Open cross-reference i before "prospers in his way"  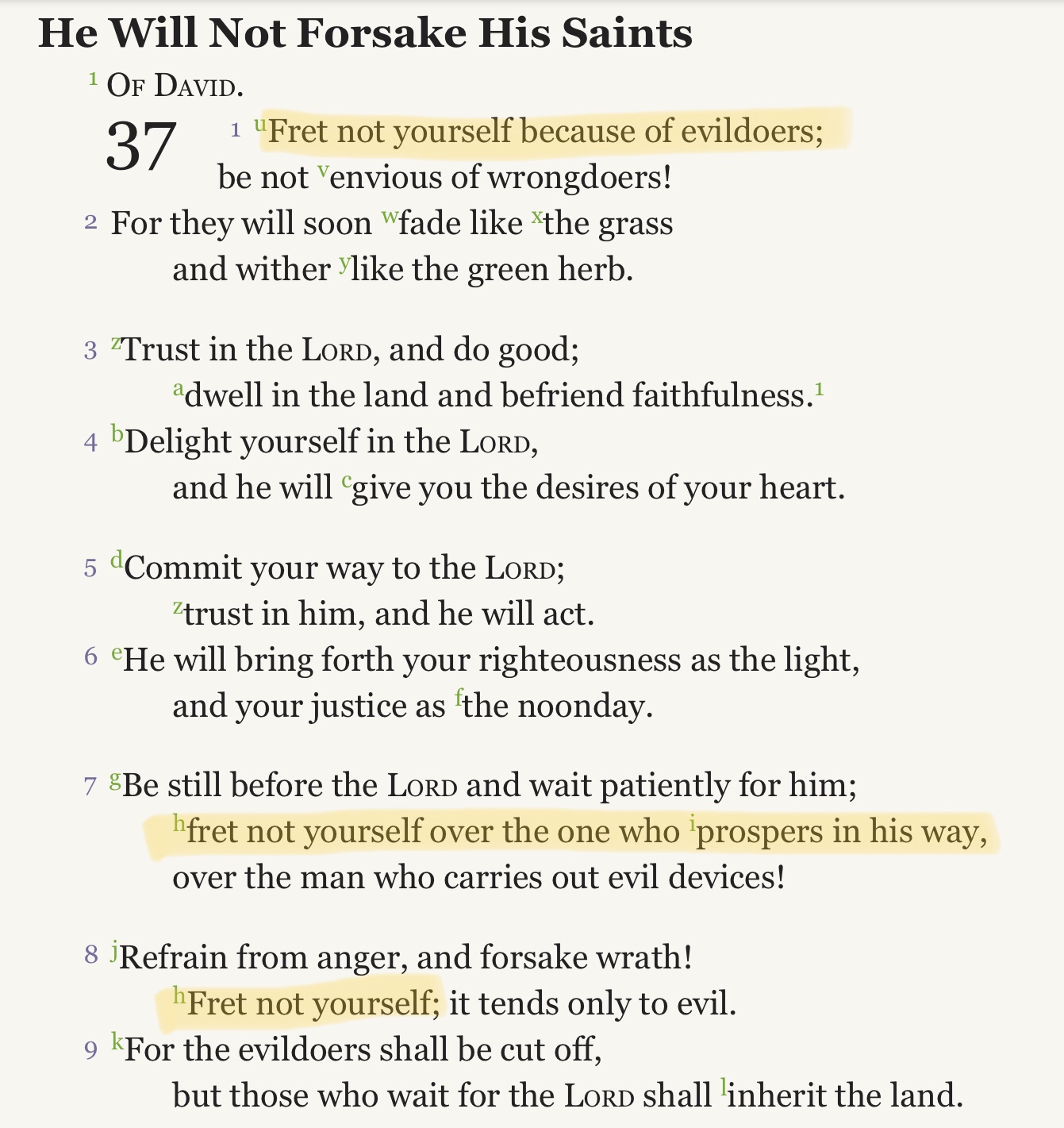(x=693, y=824)
